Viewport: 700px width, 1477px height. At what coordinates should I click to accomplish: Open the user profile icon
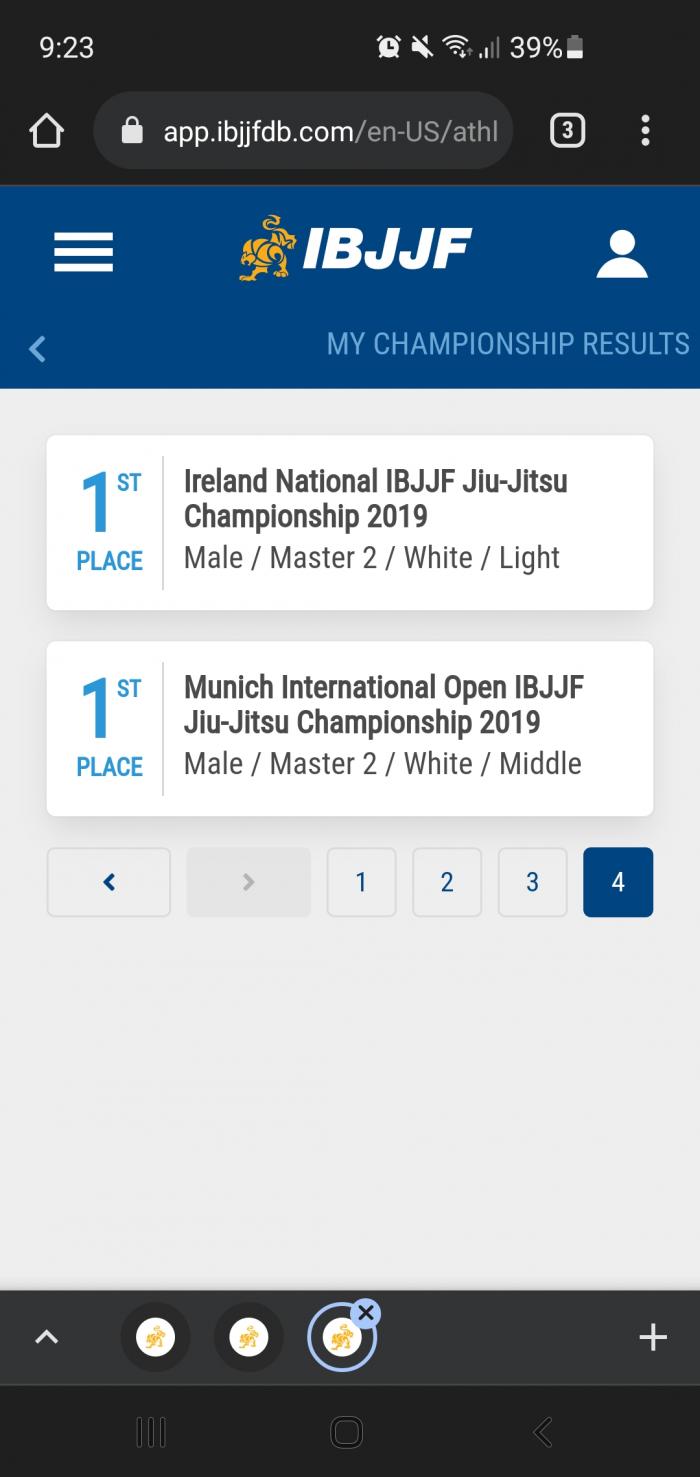pyautogui.click(x=622, y=253)
